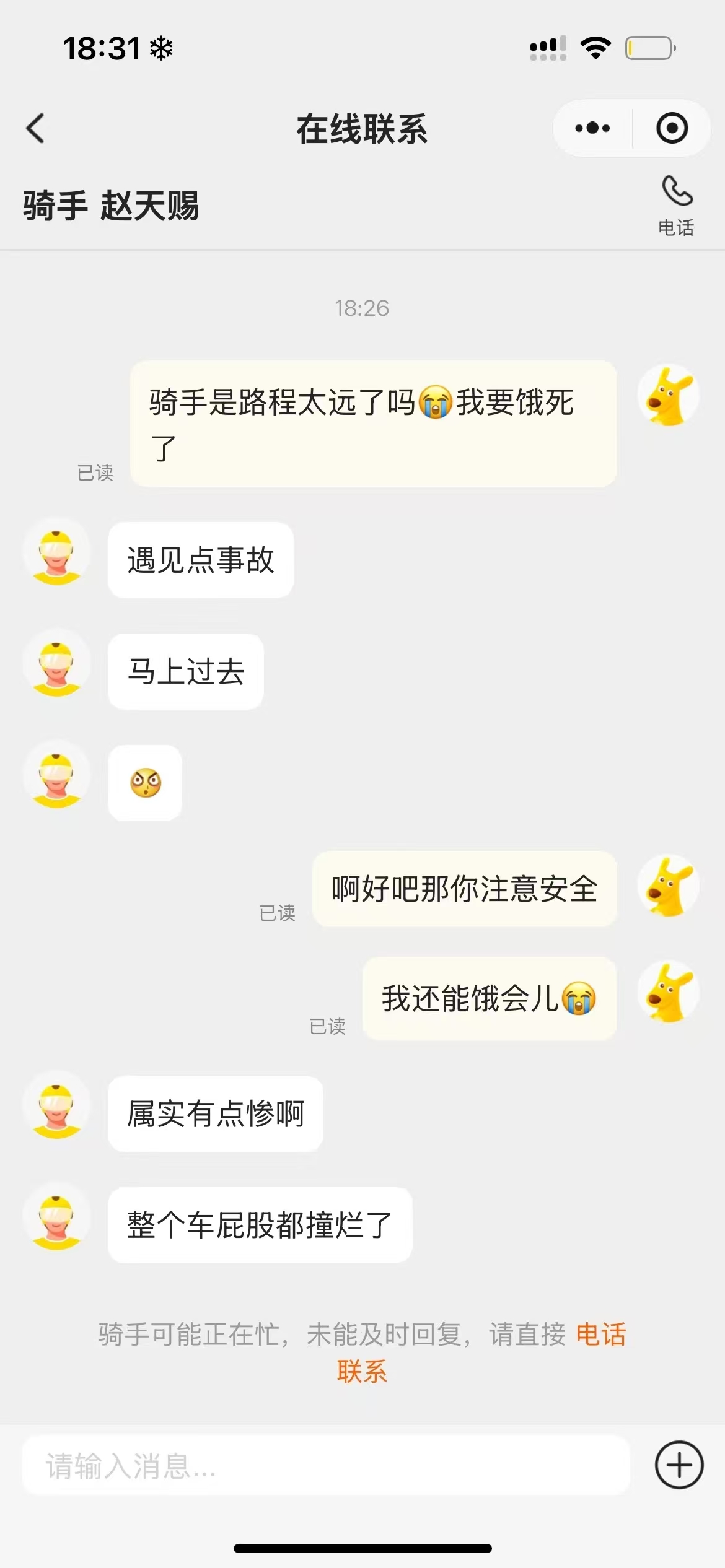This screenshot has height=1568, width=725.
Task: Go back from the 在线联系 chat
Action: tap(36, 128)
